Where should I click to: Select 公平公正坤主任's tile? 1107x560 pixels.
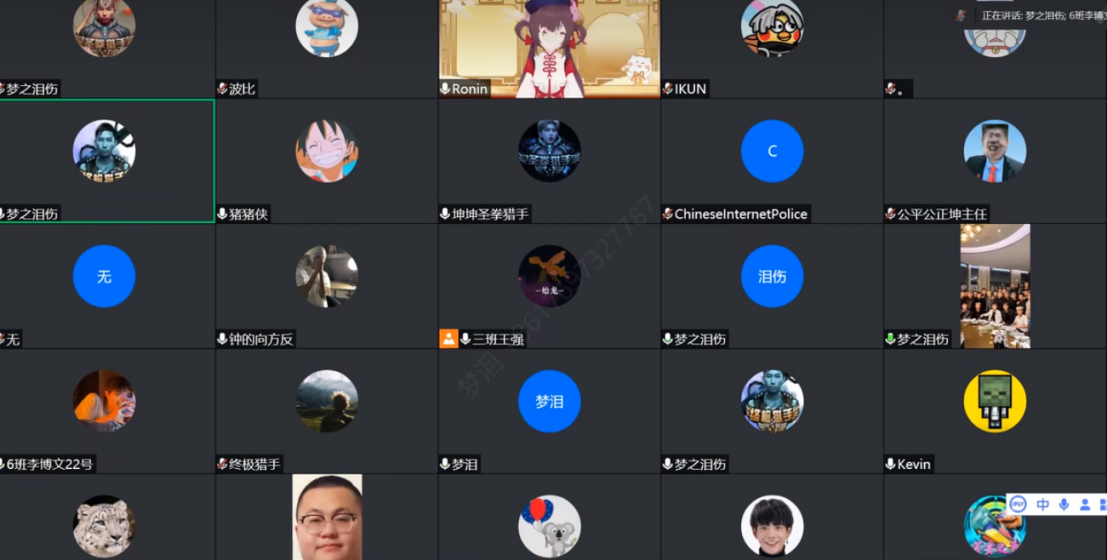pyautogui.click(x=994, y=160)
